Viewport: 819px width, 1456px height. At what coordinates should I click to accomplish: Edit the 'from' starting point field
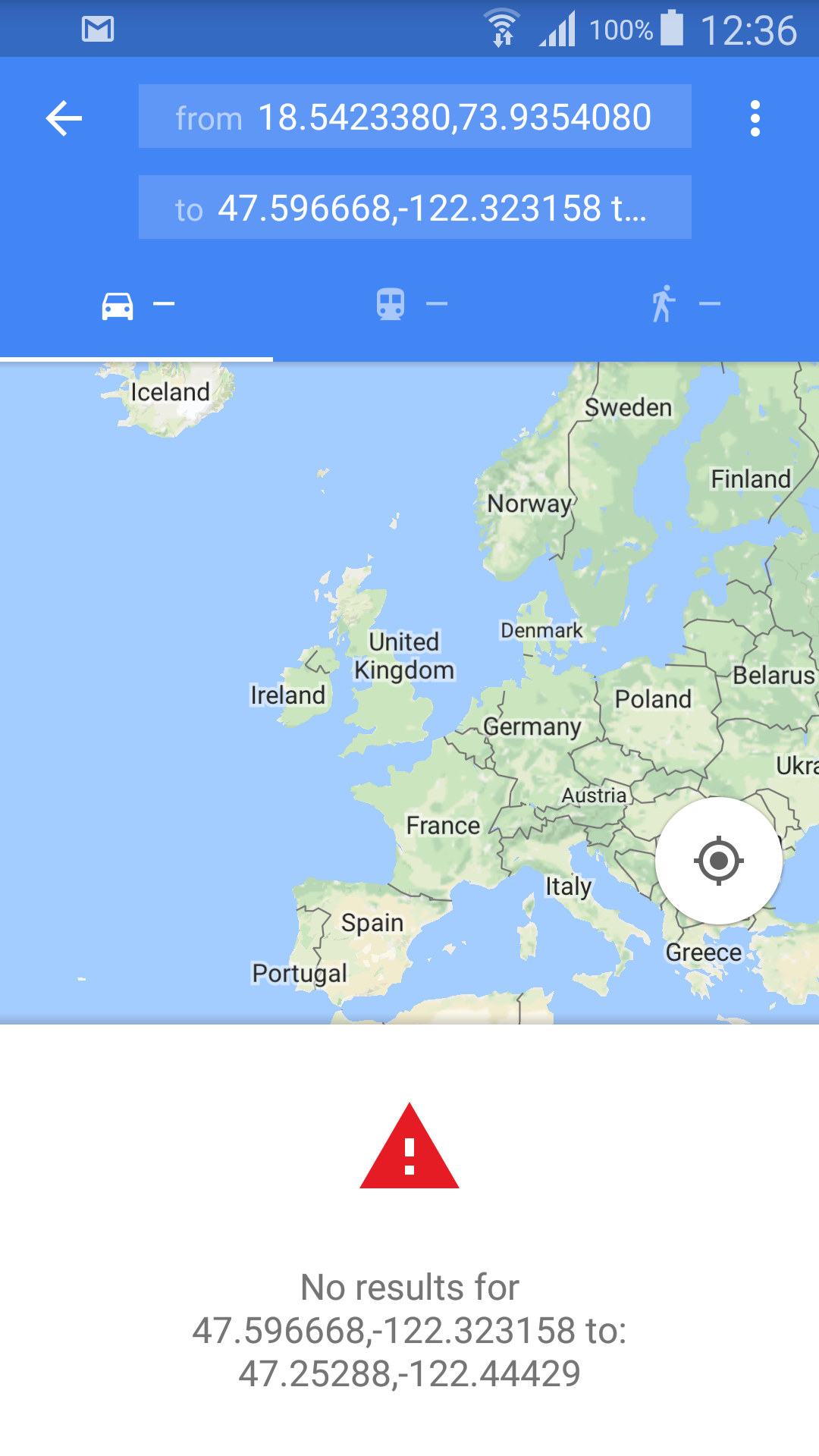415,117
